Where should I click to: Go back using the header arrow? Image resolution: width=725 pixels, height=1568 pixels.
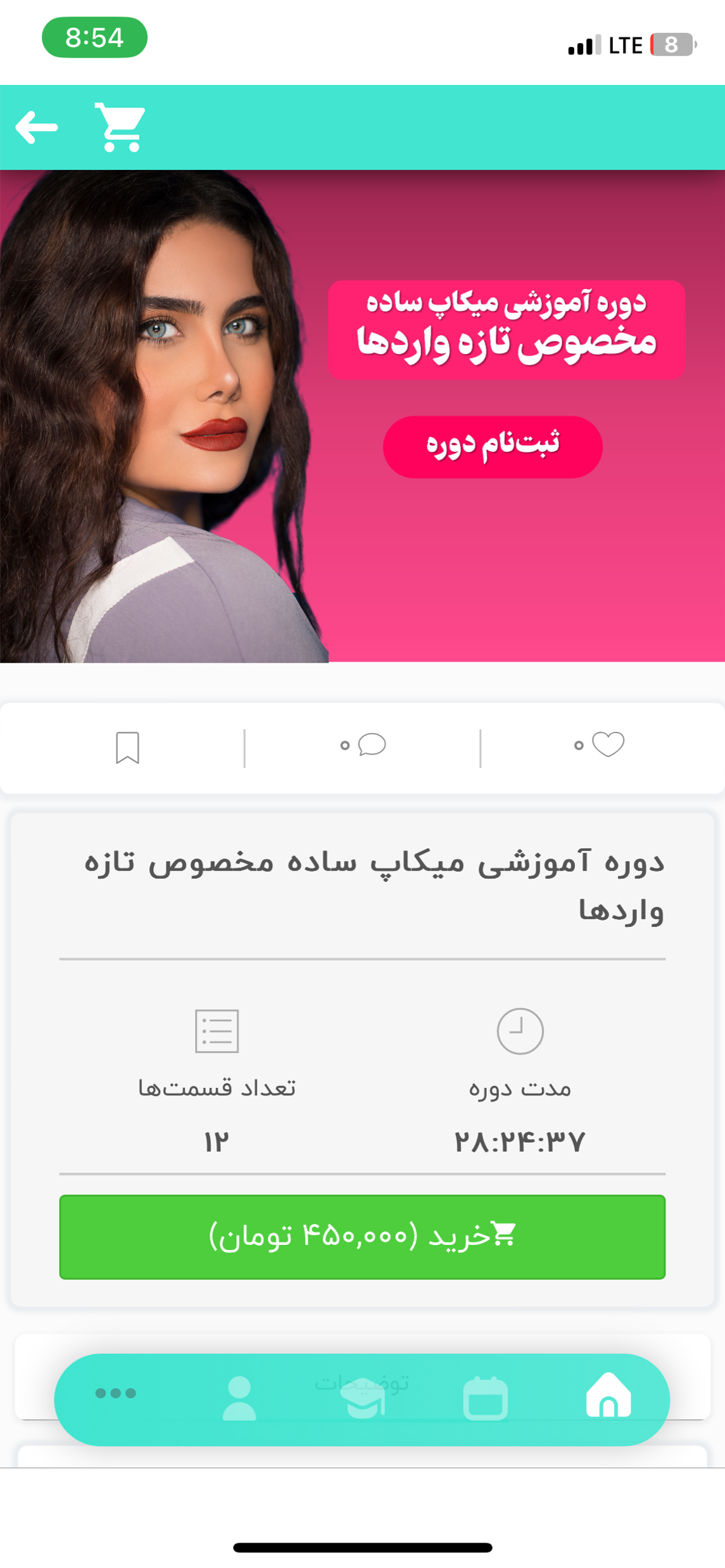[x=37, y=127]
